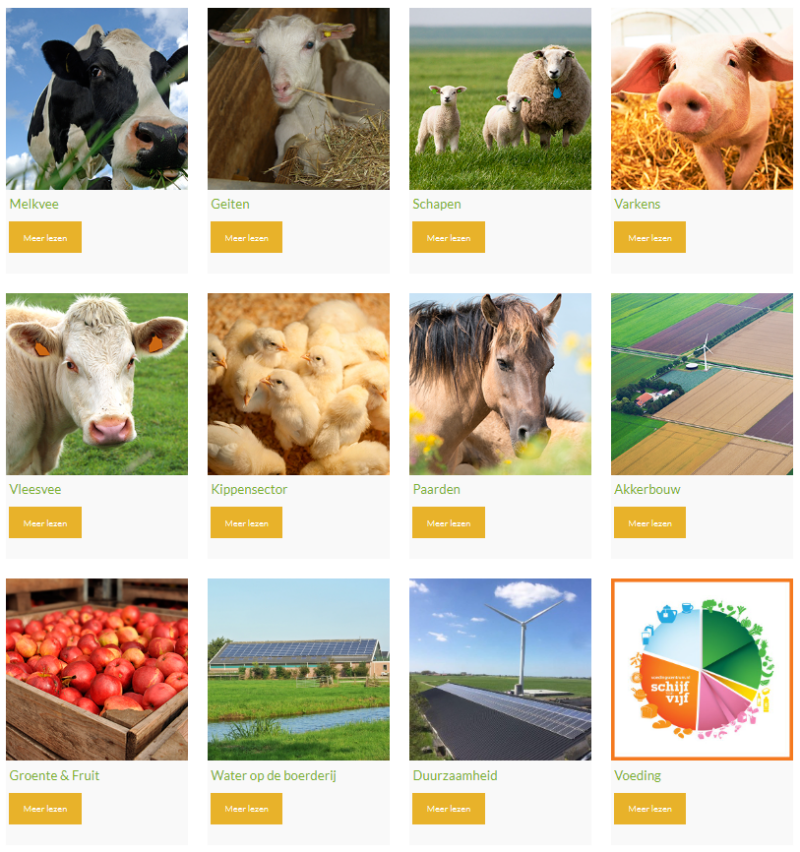
Task: Select Meer lezen under Schapen
Action: pyautogui.click(x=448, y=238)
